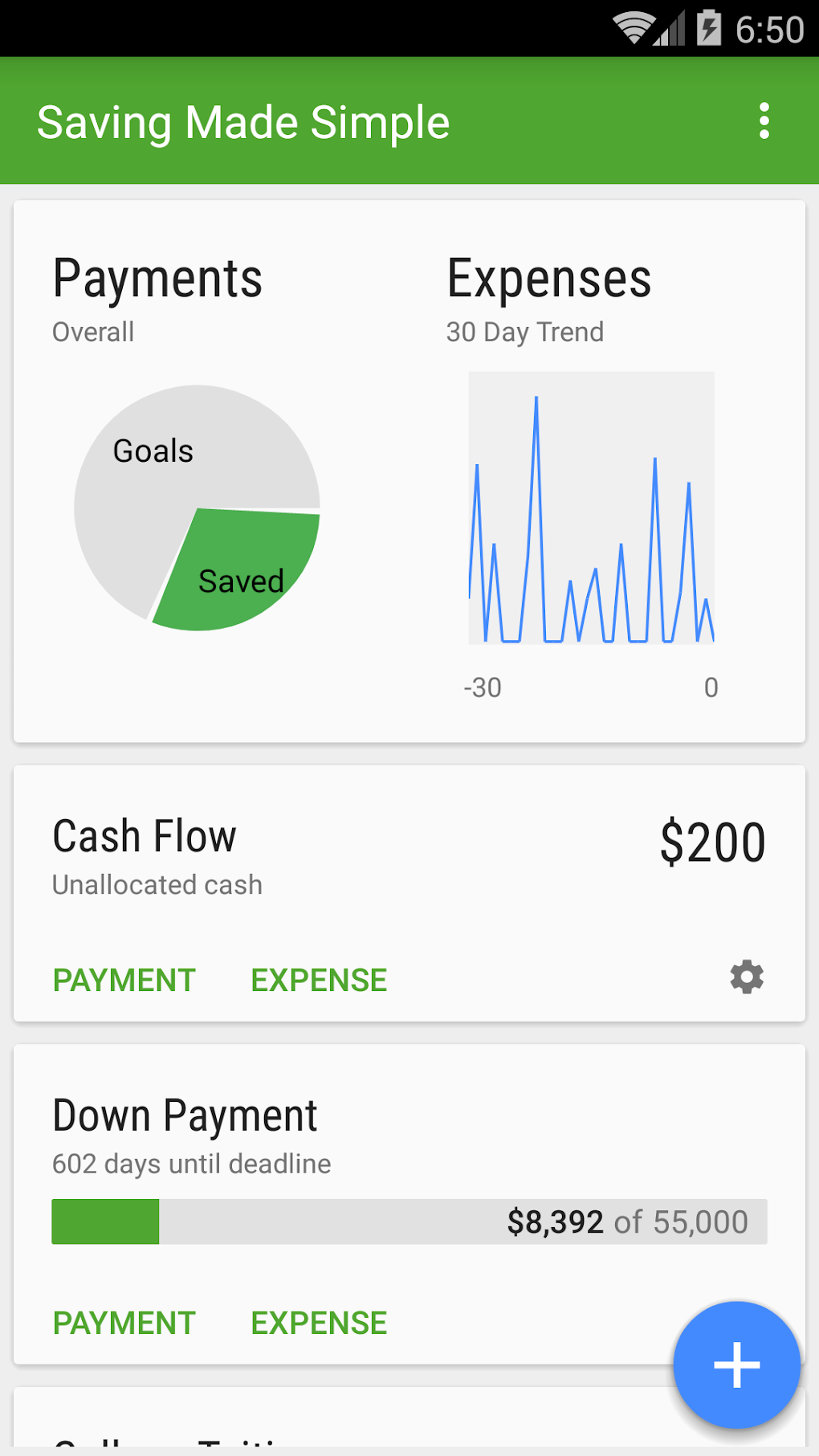Screen dimensions: 819x1456
Task: Record a PAYMENT toward Down Payment
Action: [x=124, y=1323]
